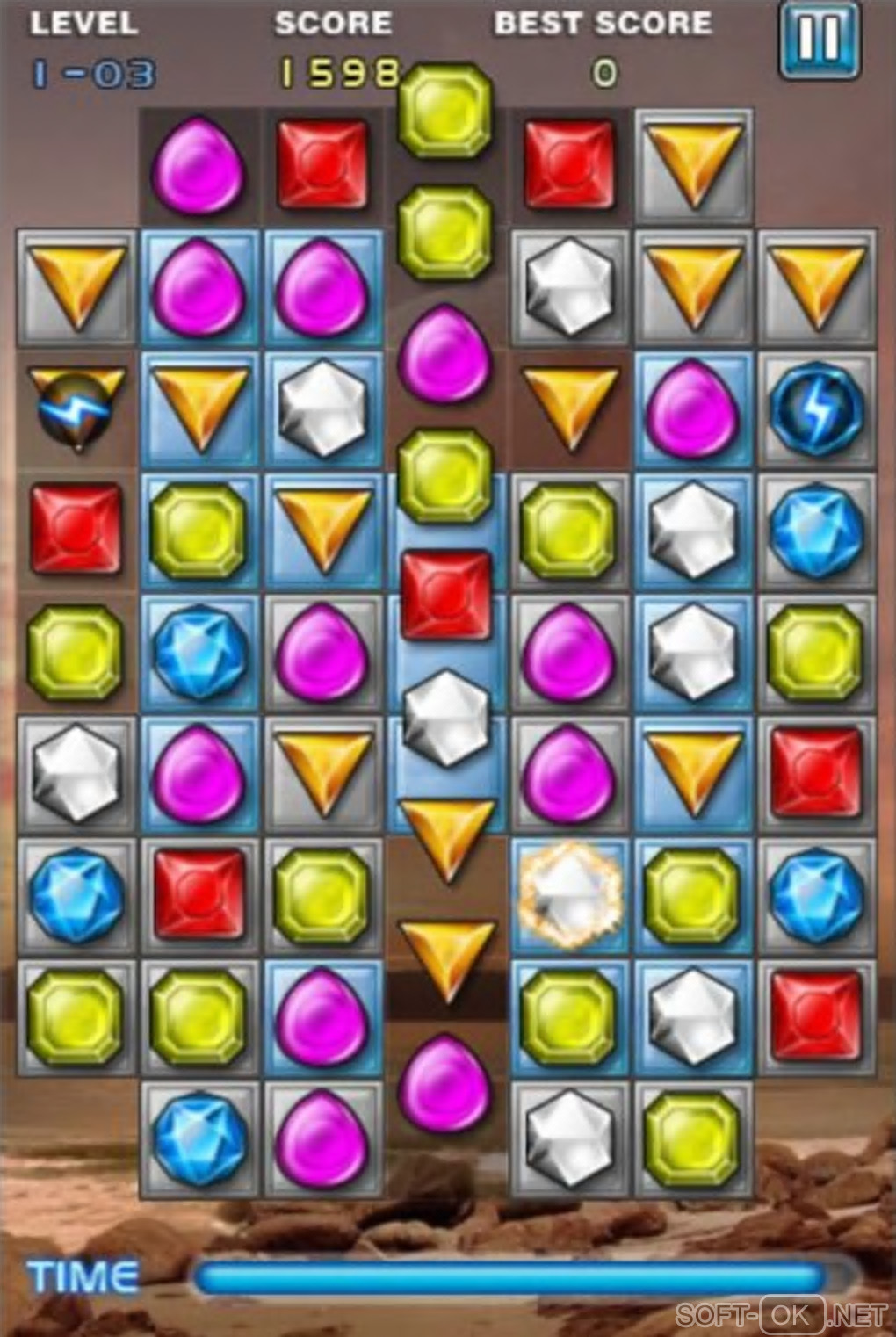Pause the game
Viewport: 896px width, 1337px height.
point(819,40)
